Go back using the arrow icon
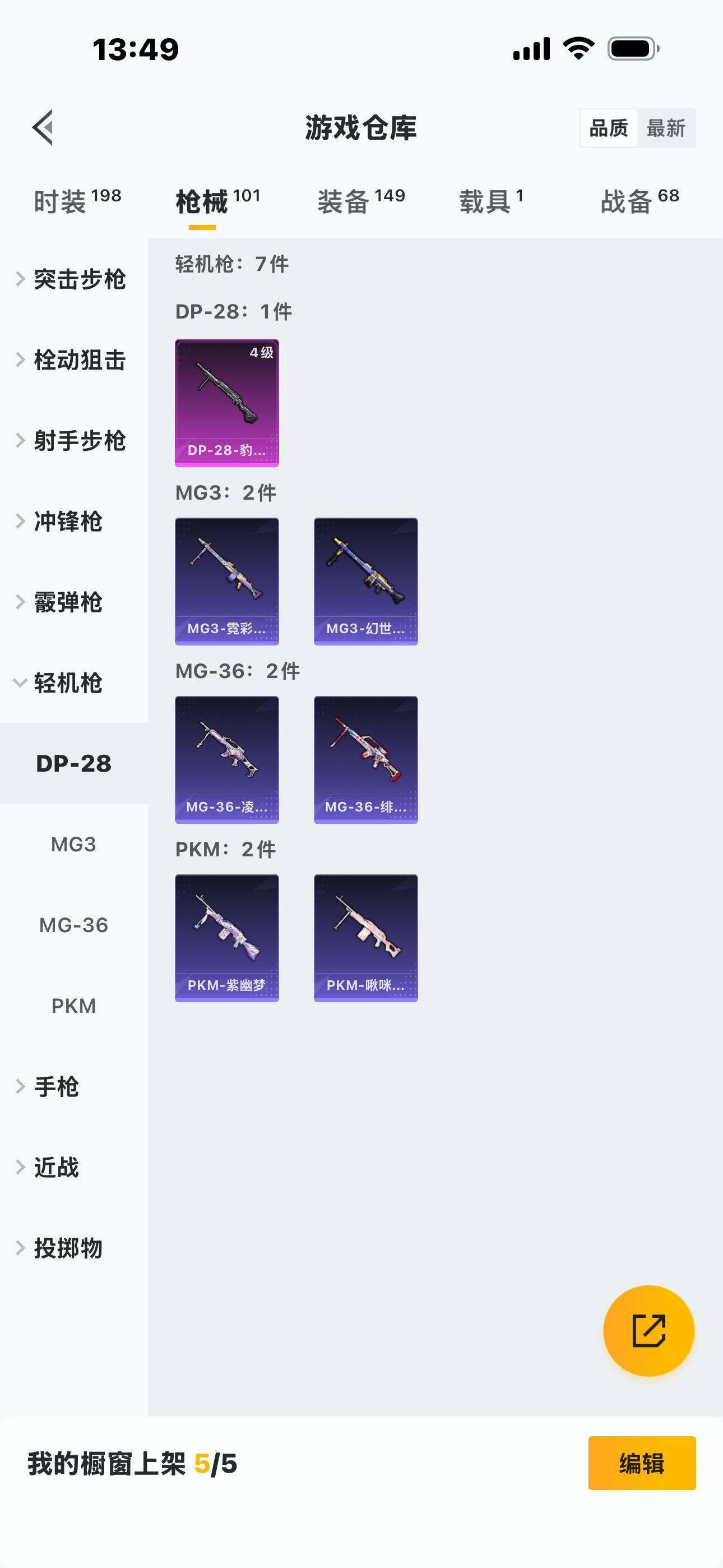The image size is (723, 1568). click(x=43, y=128)
